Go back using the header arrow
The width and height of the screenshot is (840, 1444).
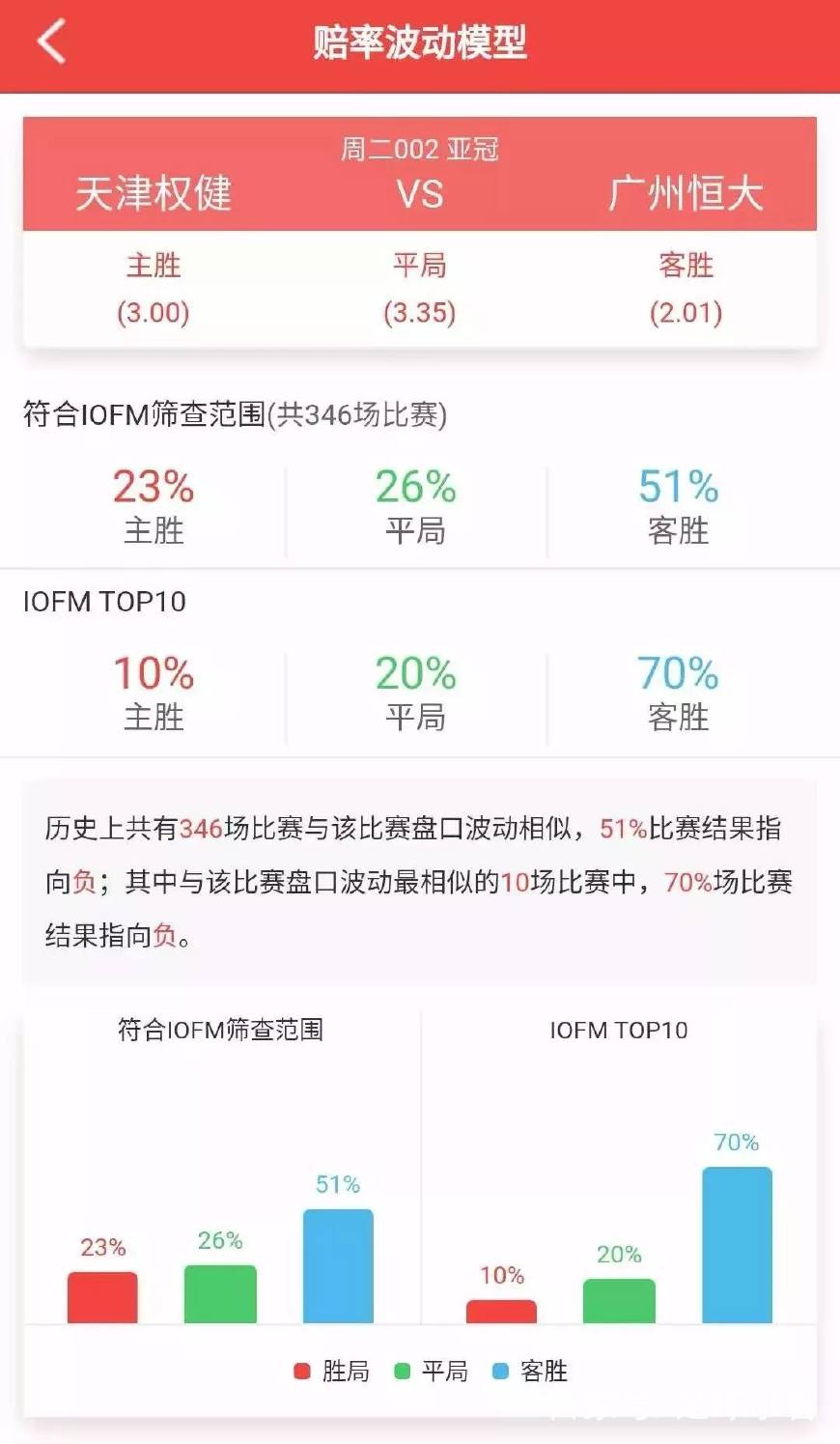click(52, 42)
